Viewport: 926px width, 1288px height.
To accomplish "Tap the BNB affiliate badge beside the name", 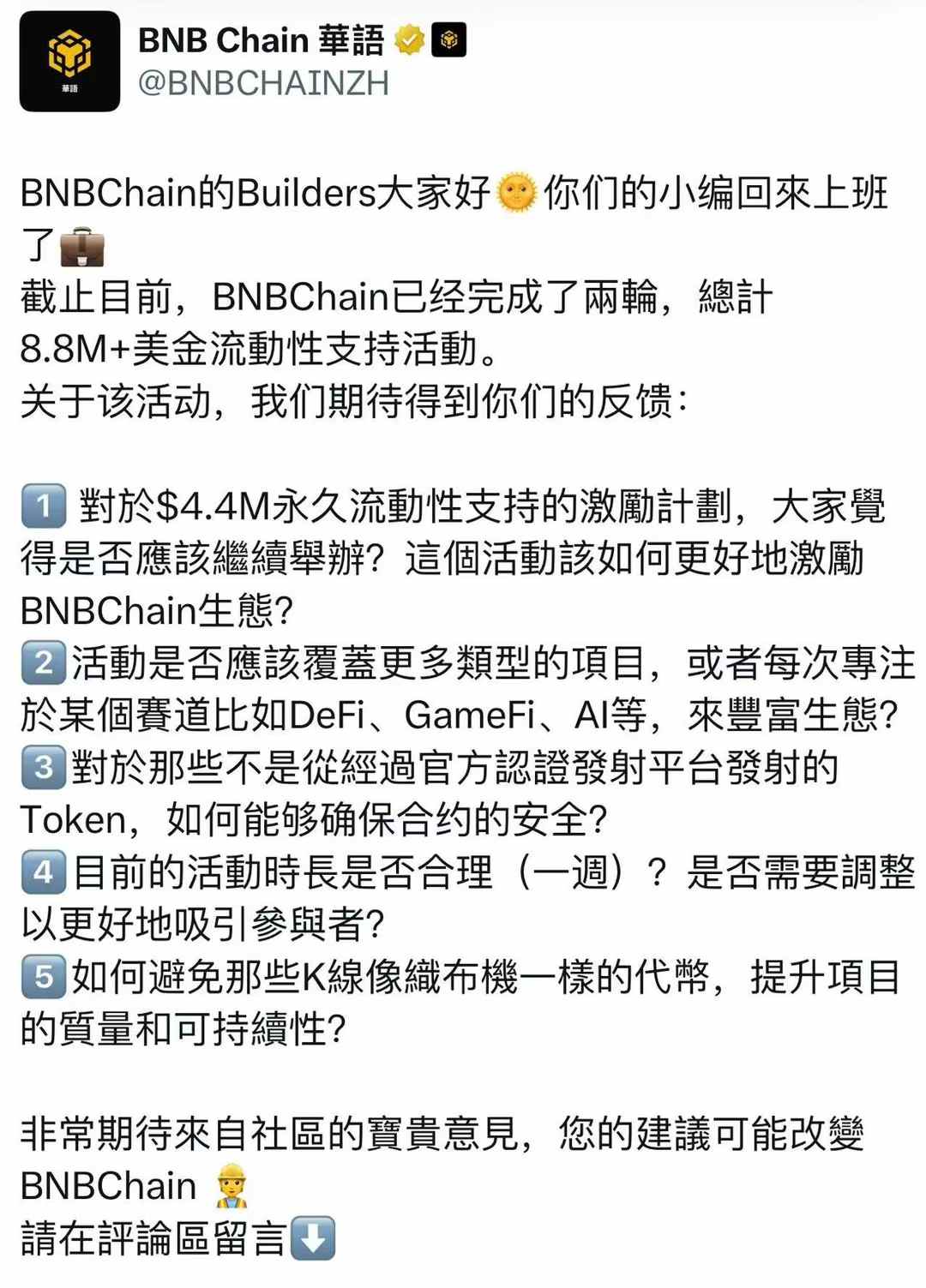I will coord(448,39).
